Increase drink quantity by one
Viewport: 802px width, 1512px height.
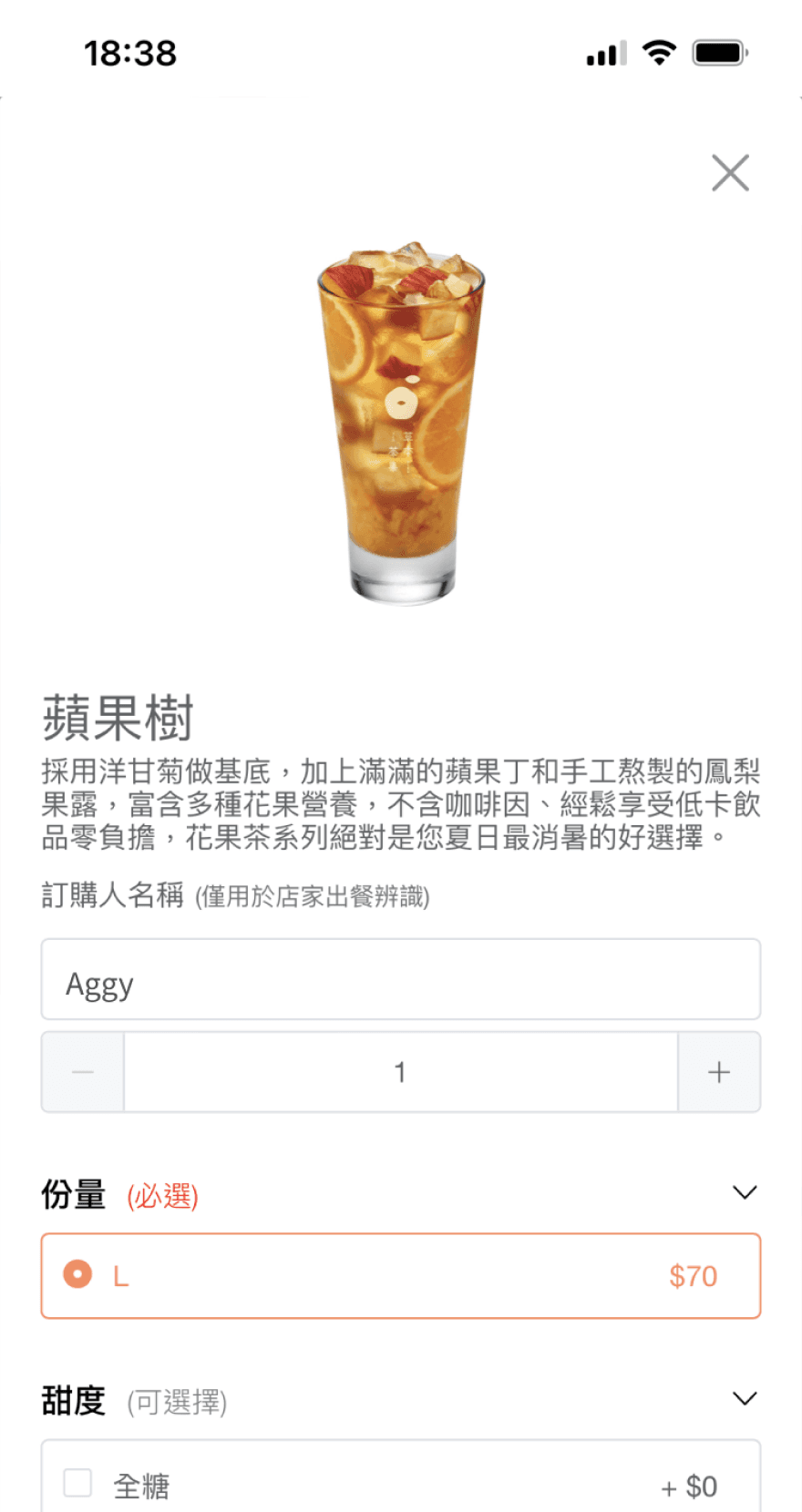[x=719, y=1072]
